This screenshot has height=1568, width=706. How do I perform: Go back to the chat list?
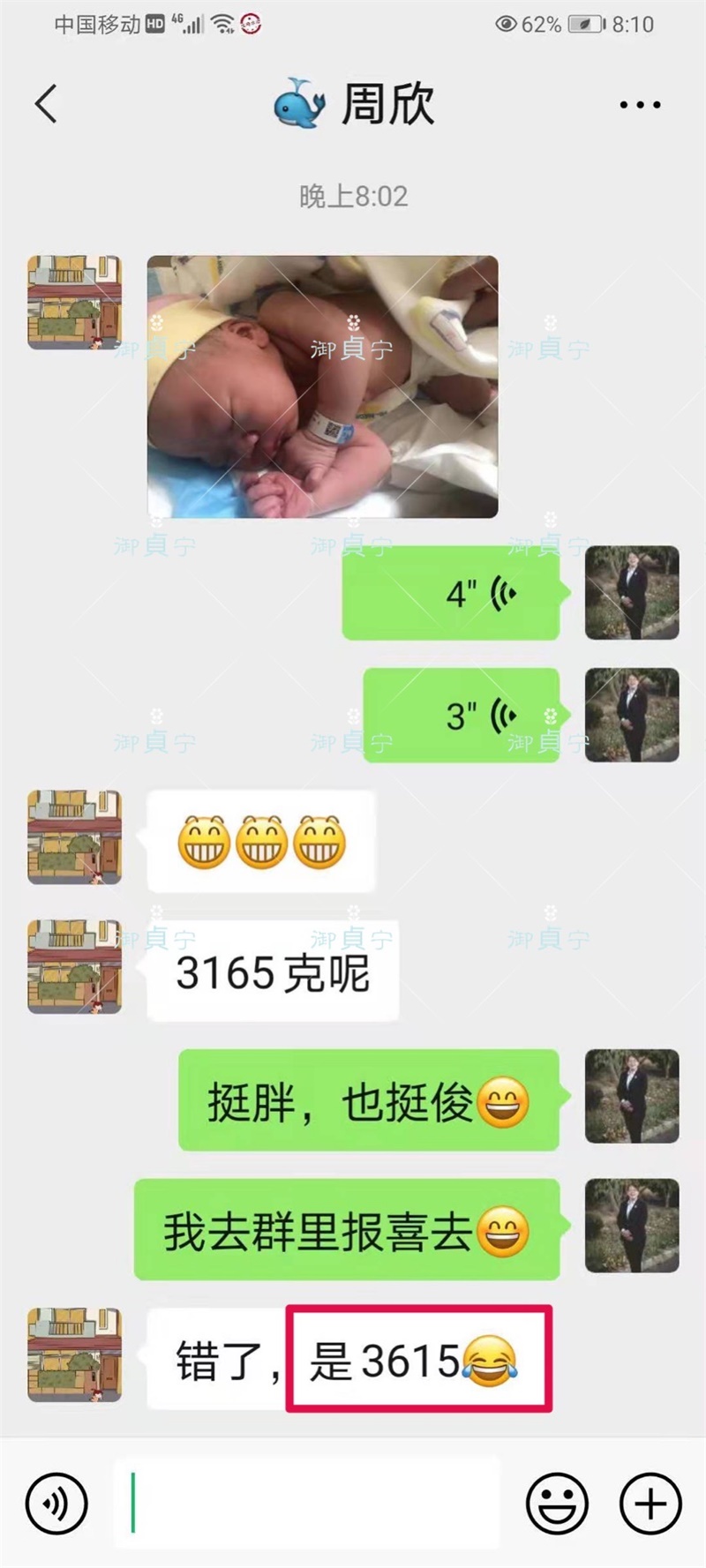pyautogui.click(x=46, y=104)
